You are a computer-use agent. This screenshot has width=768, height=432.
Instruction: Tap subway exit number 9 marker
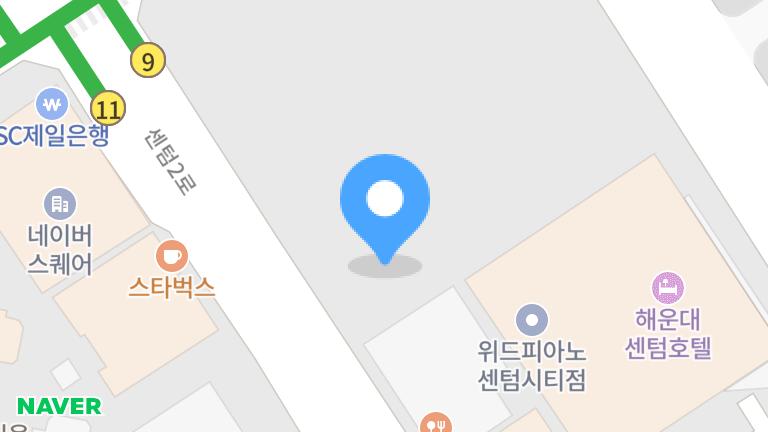(x=148, y=62)
